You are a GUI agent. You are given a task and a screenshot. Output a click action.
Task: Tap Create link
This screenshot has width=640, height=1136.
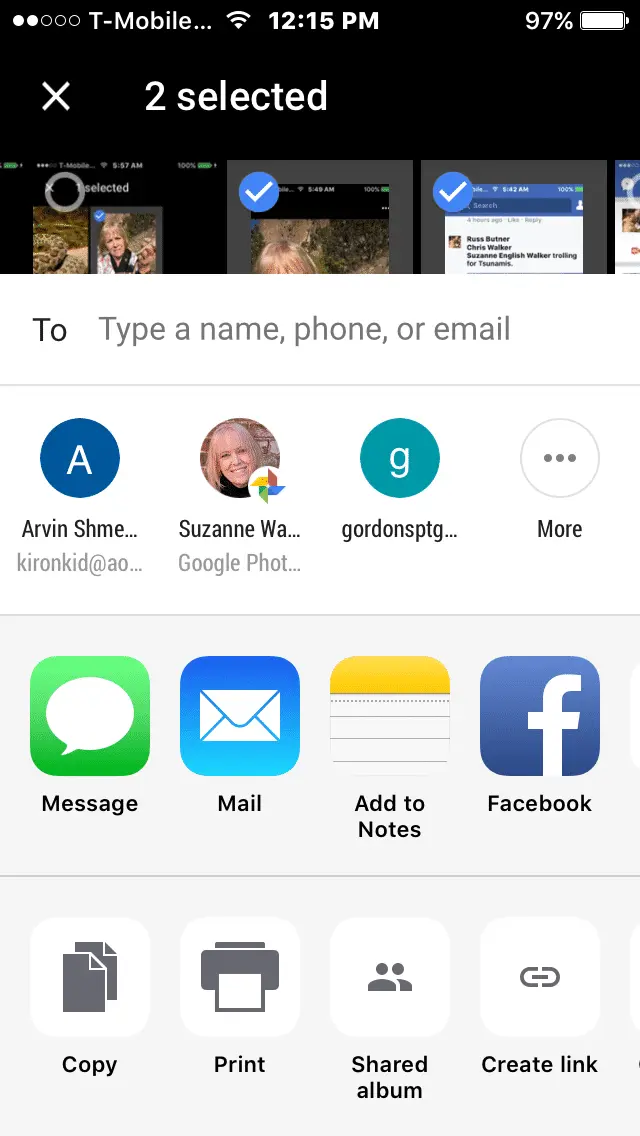[540, 977]
